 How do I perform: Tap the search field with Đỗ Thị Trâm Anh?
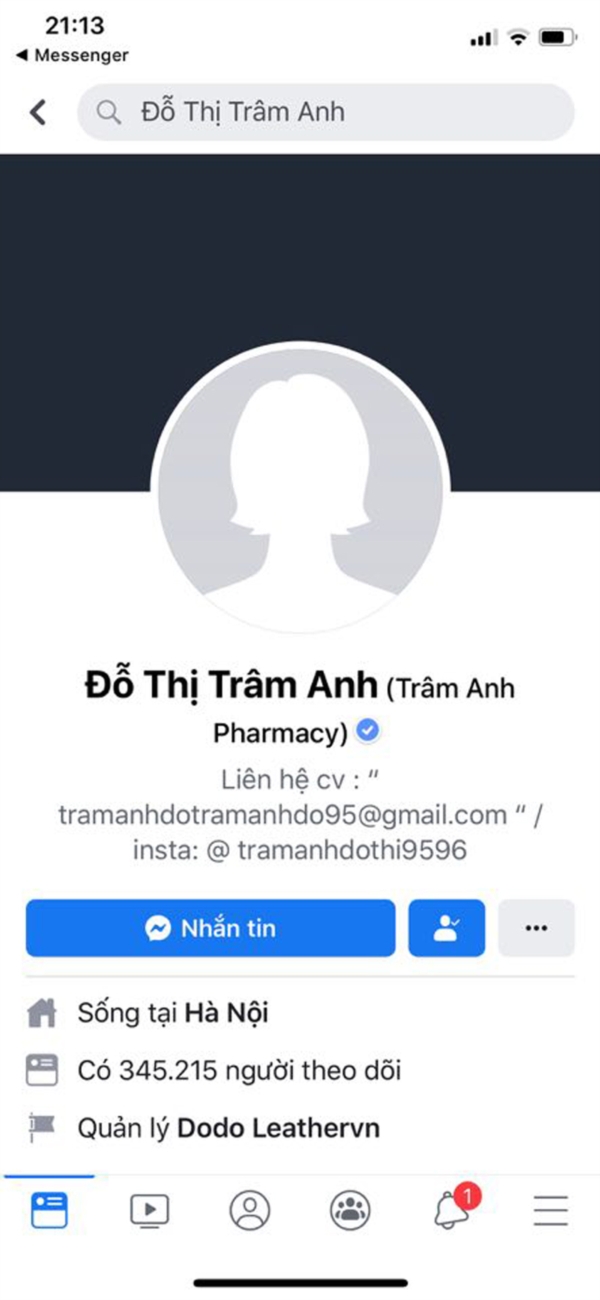(326, 112)
